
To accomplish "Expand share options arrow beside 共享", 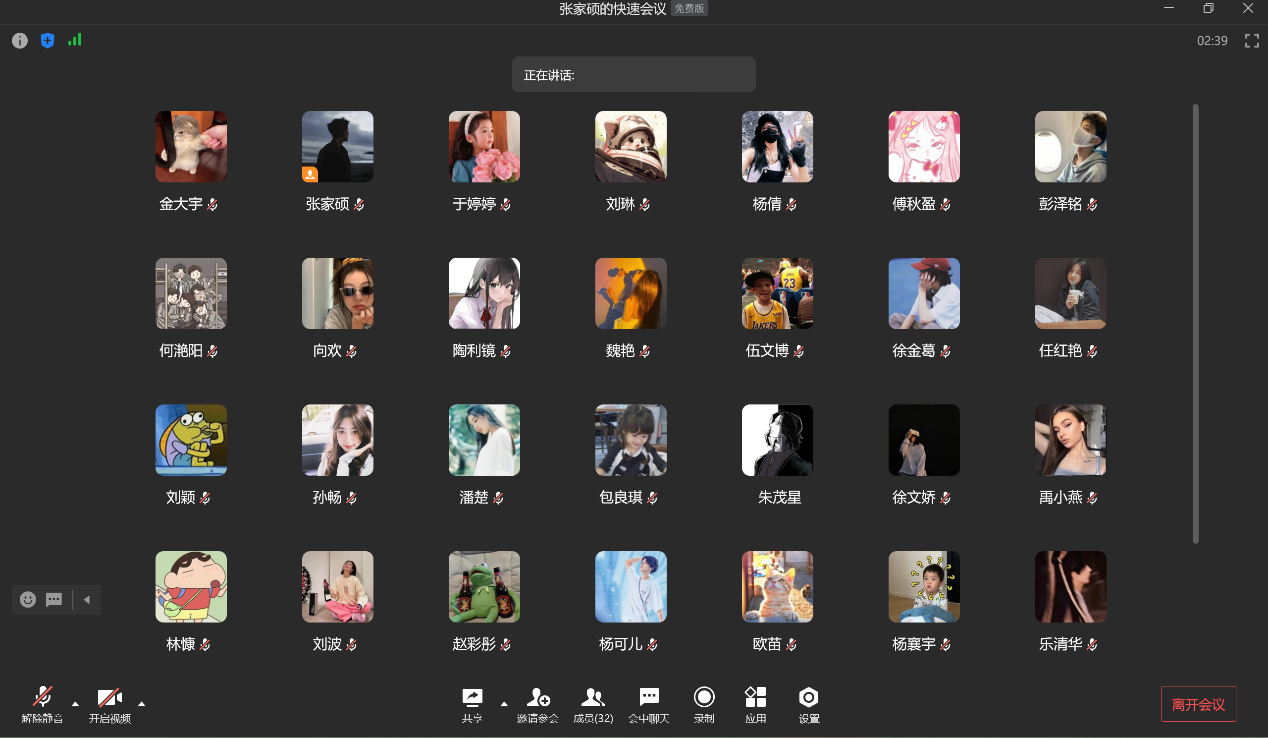I will [x=504, y=703].
